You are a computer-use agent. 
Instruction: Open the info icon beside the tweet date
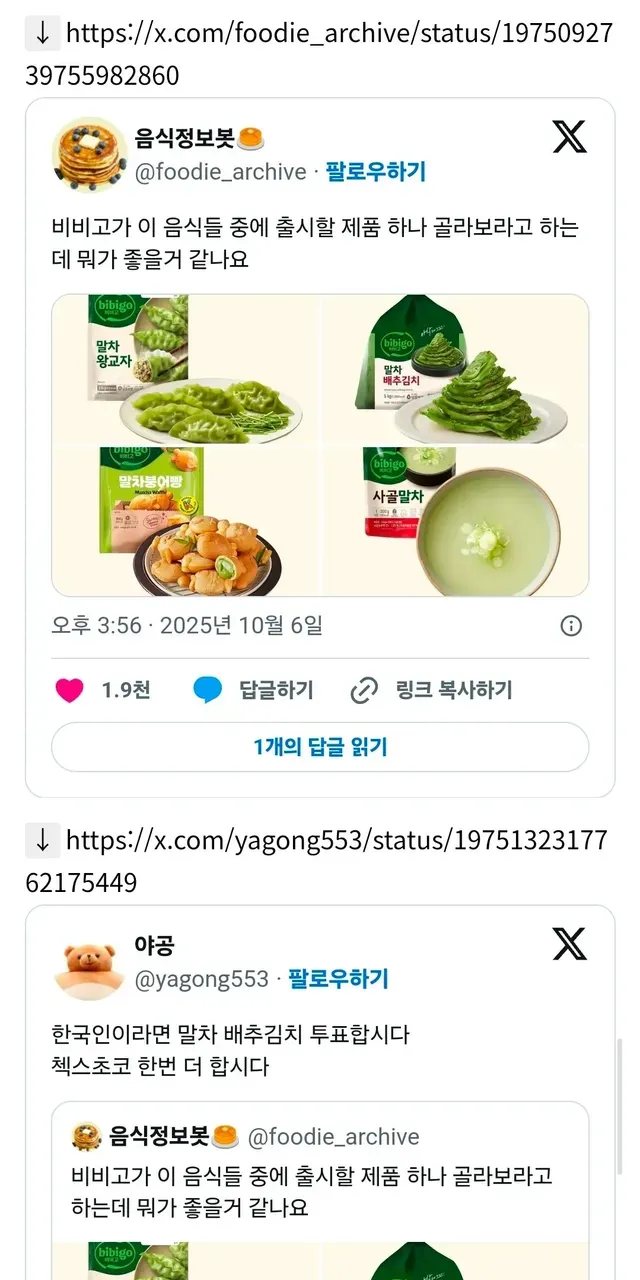(x=571, y=626)
